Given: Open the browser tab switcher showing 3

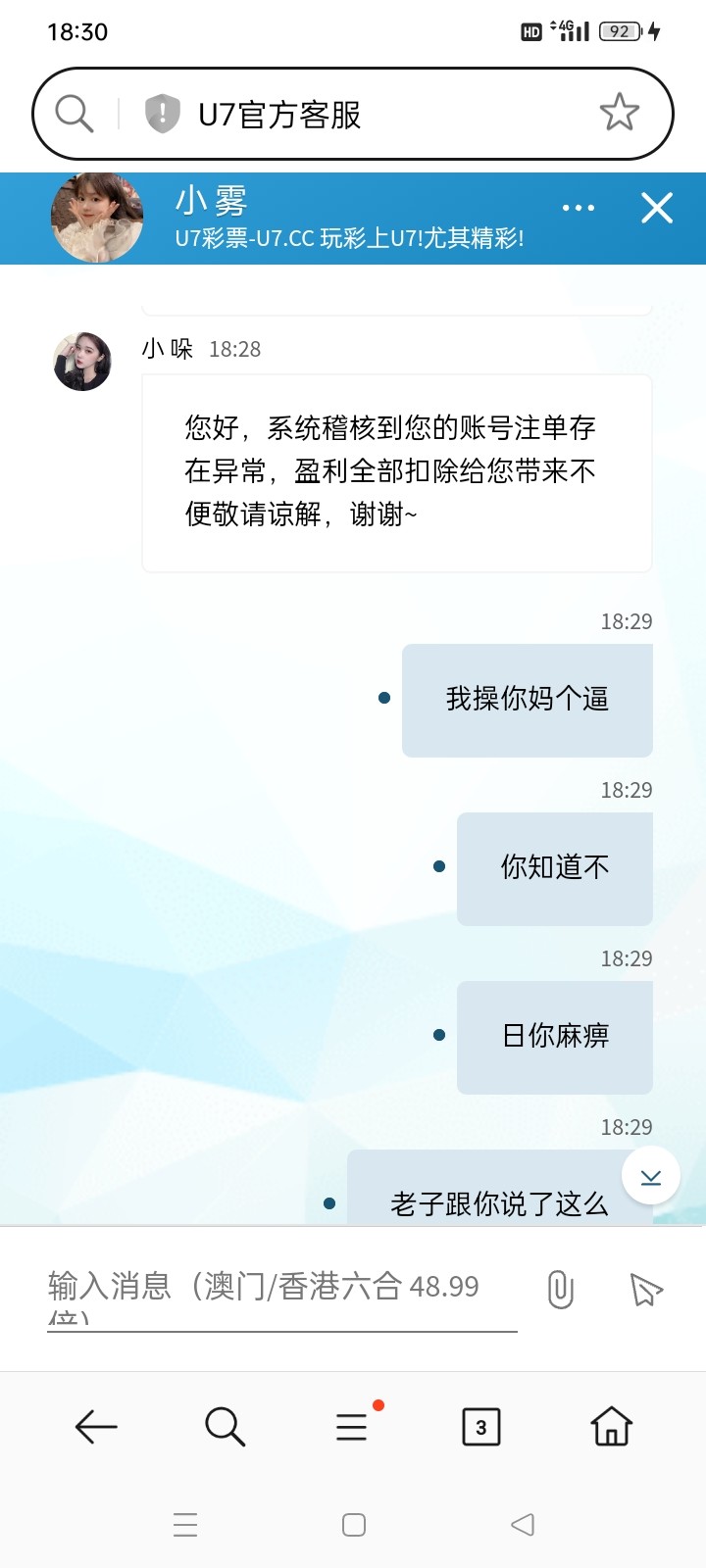Looking at the screenshot, I should (479, 1427).
